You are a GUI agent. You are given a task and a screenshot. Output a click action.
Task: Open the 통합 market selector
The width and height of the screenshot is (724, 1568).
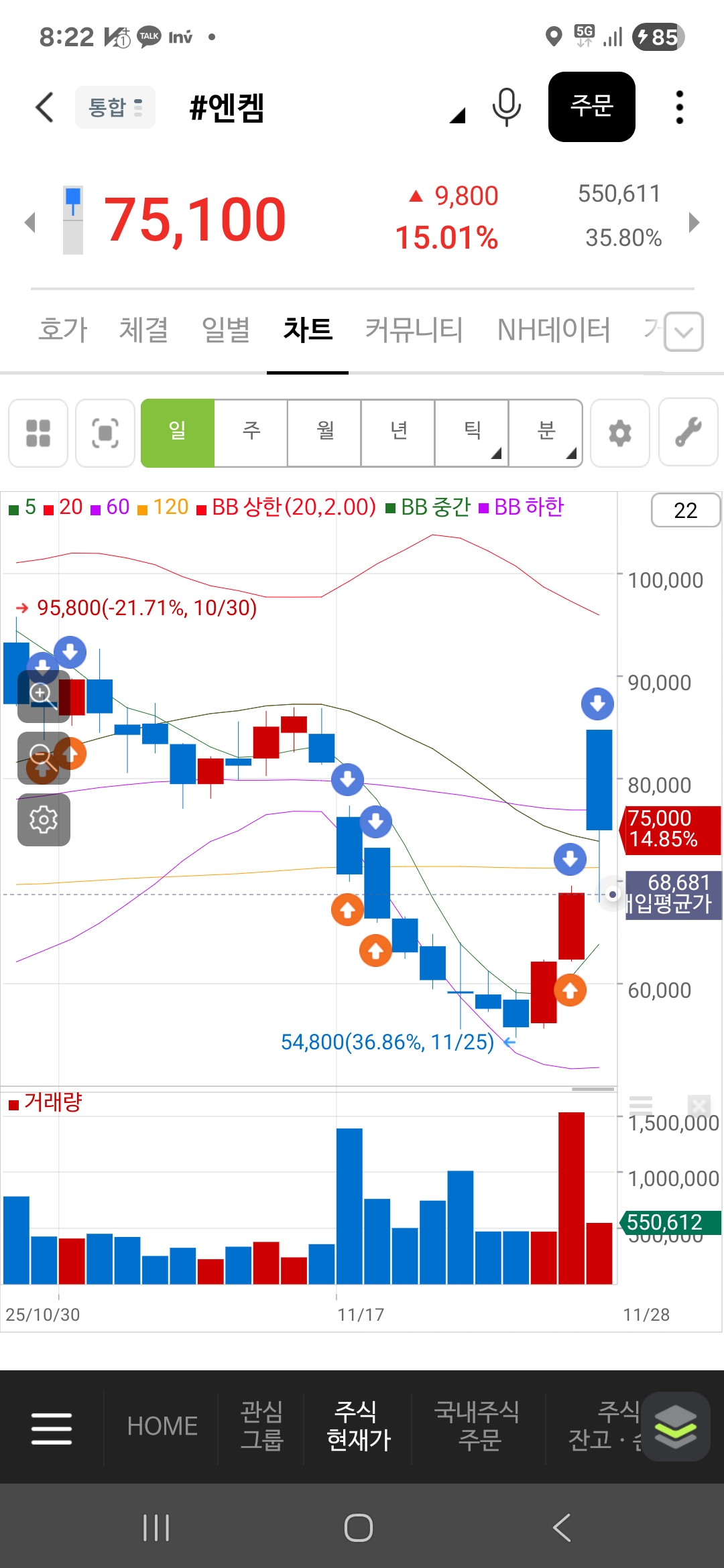coord(115,107)
